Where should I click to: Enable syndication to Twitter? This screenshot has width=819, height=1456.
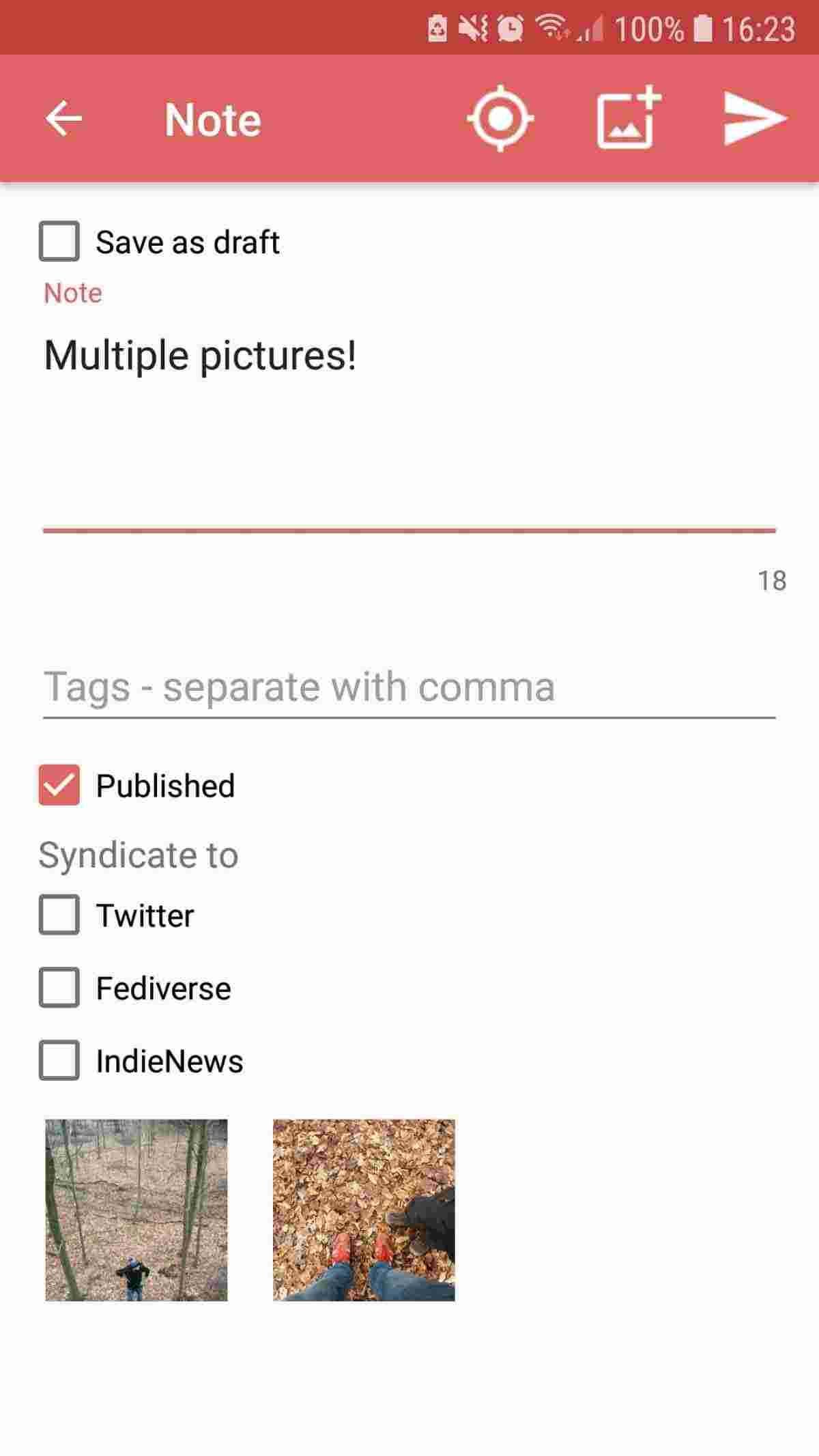point(60,915)
